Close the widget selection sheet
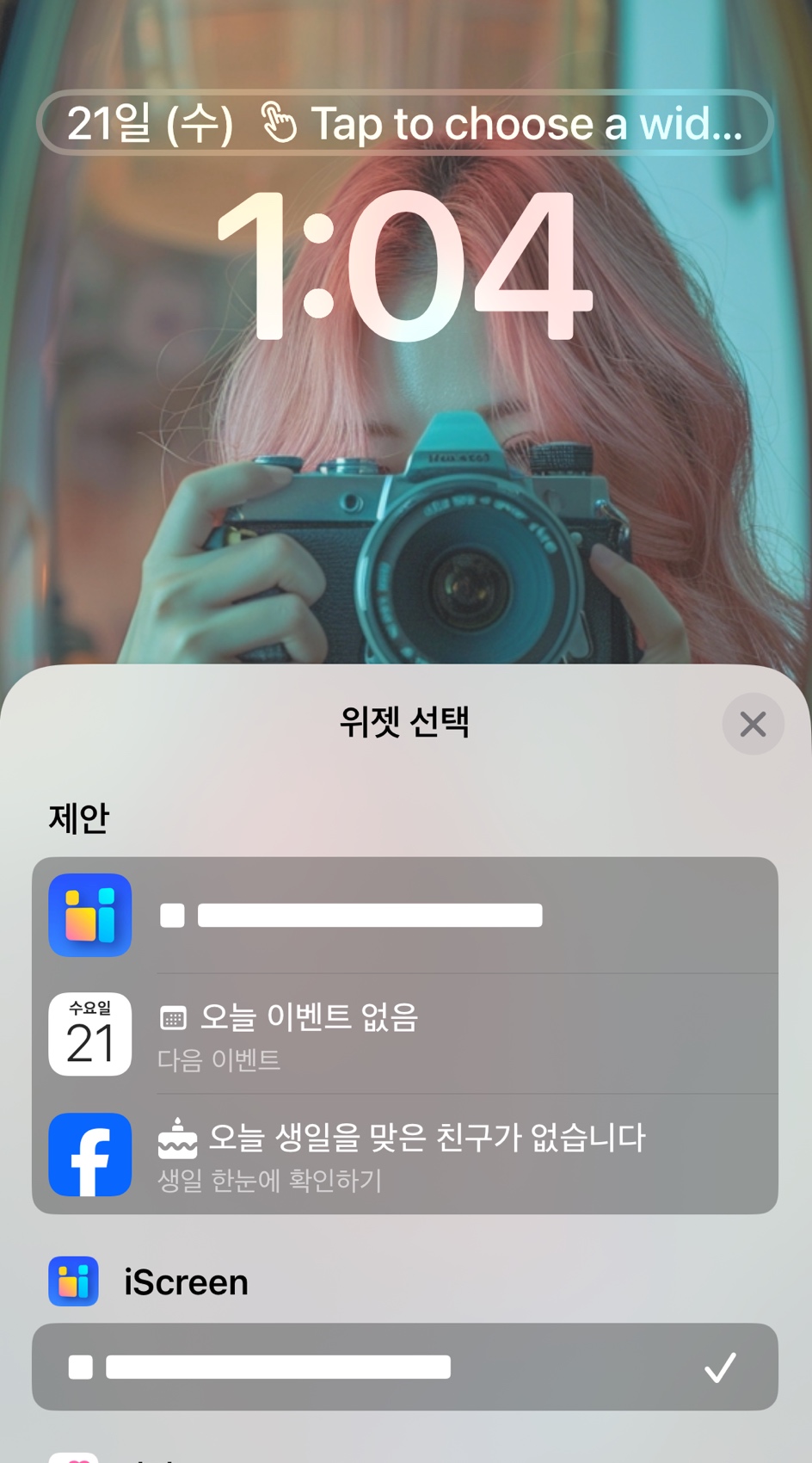 [753, 725]
